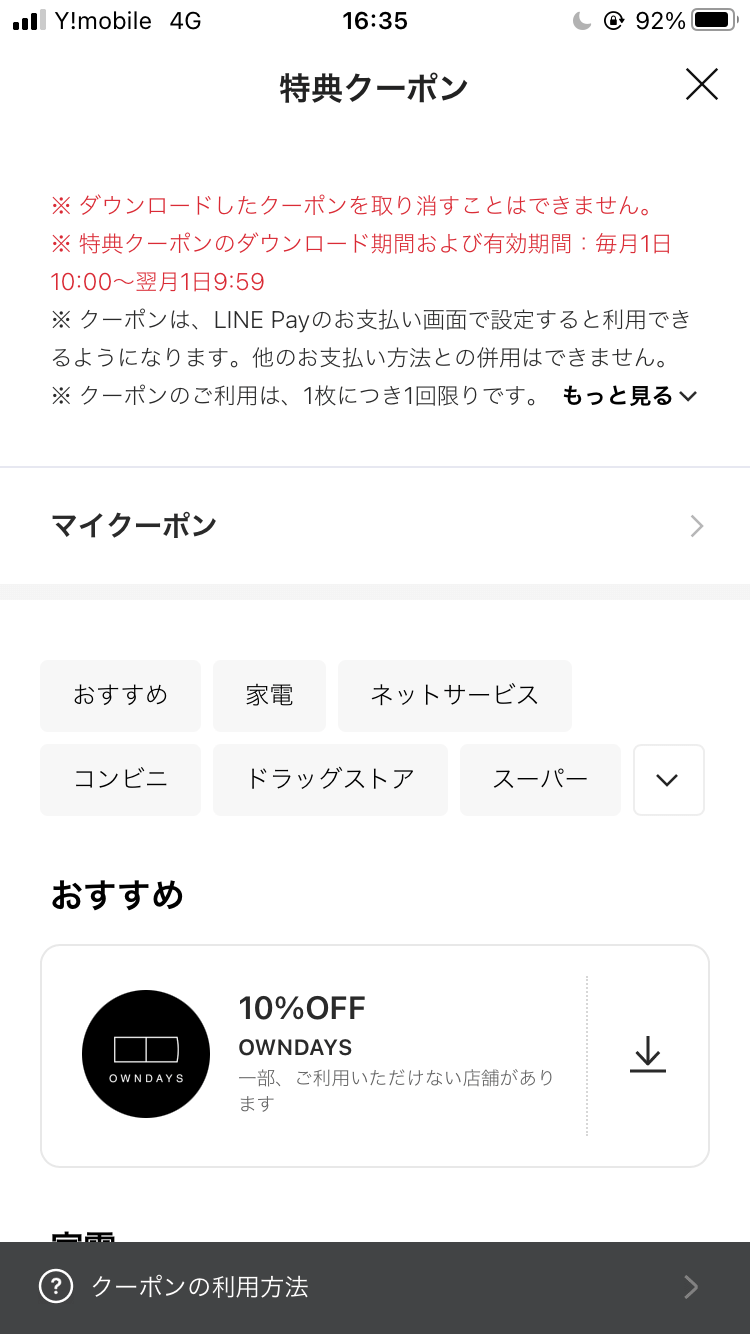Filter by ネットサービス
Image resolution: width=750 pixels, height=1334 pixels.
point(454,695)
